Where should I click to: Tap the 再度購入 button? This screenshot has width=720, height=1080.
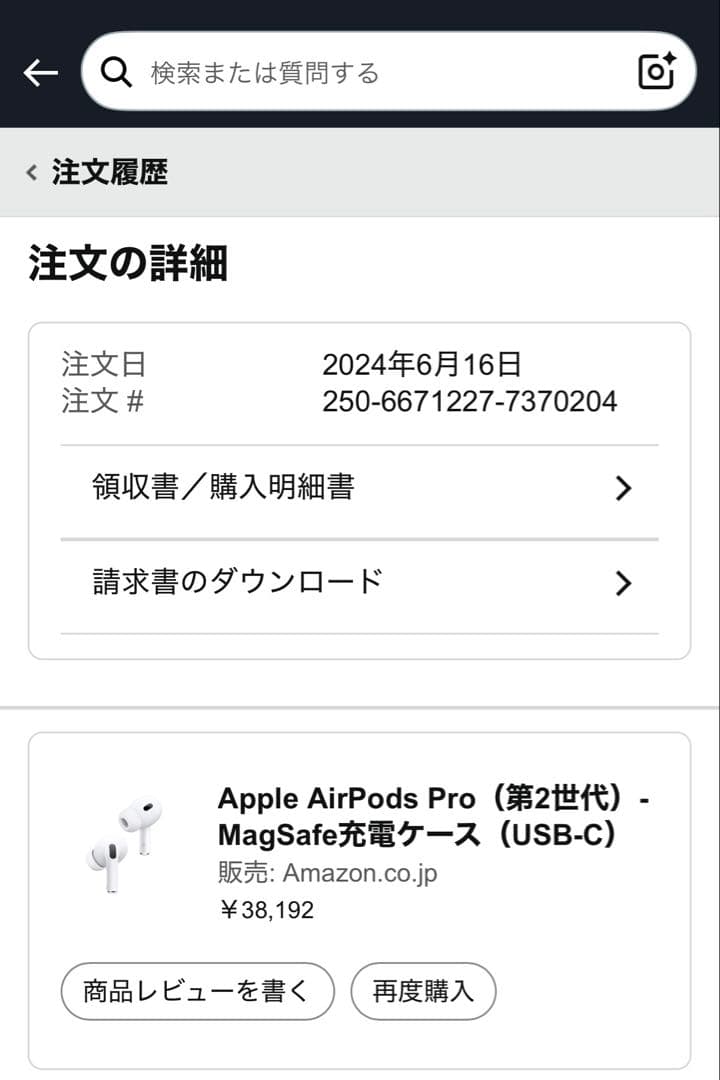(x=423, y=991)
